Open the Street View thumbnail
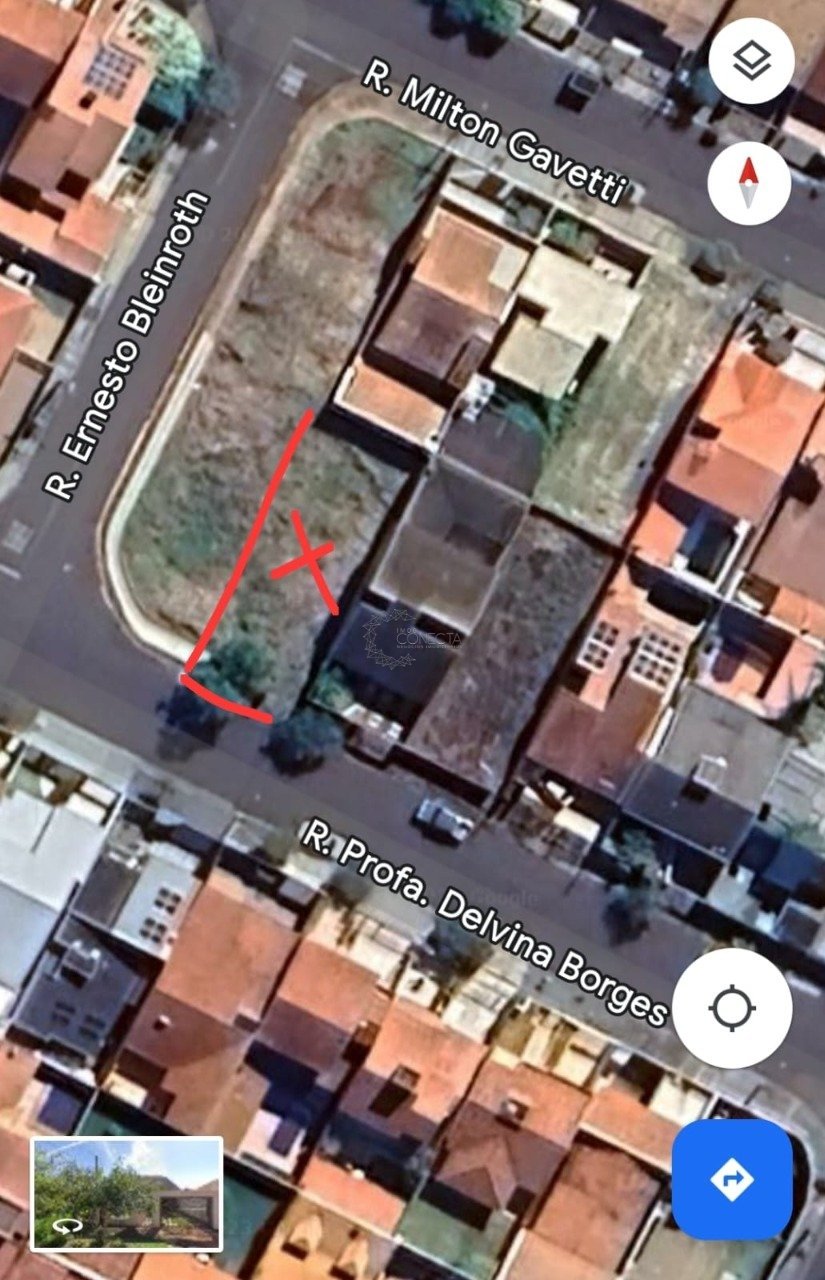825x1280 pixels. coord(126,1194)
